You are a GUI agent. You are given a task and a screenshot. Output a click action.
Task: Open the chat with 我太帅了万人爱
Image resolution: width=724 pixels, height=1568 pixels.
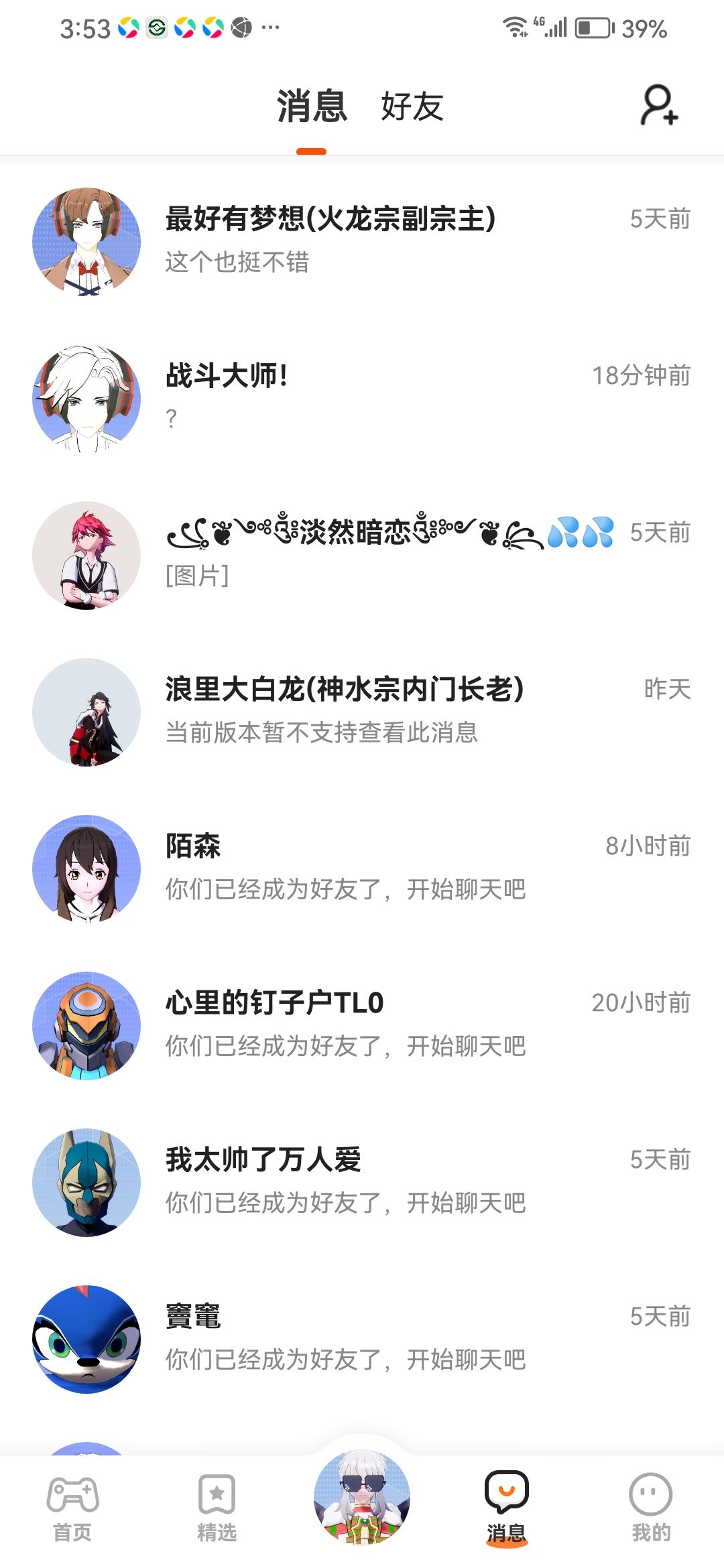click(x=362, y=1181)
